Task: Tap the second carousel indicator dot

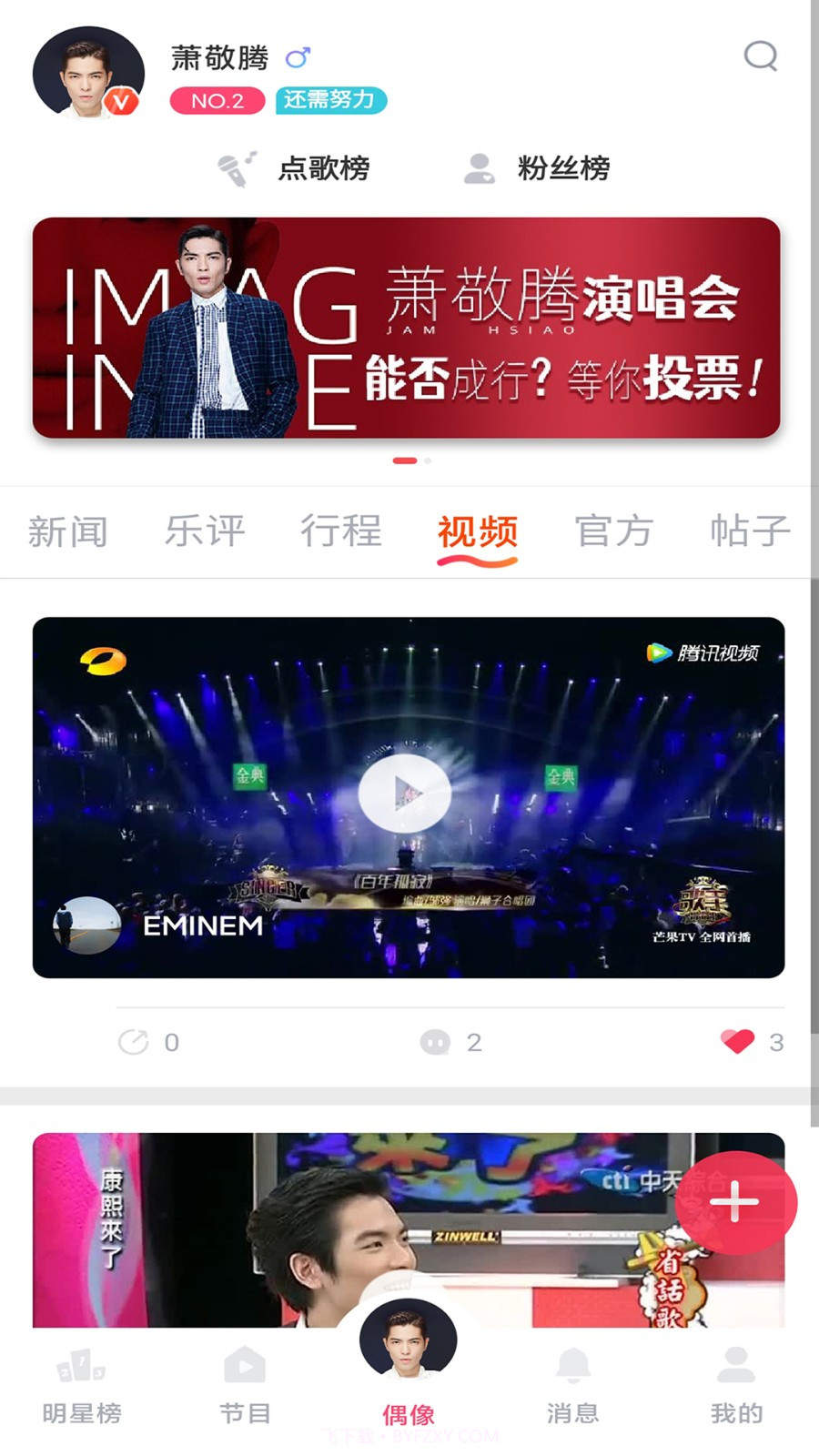Action: (x=426, y=461)
